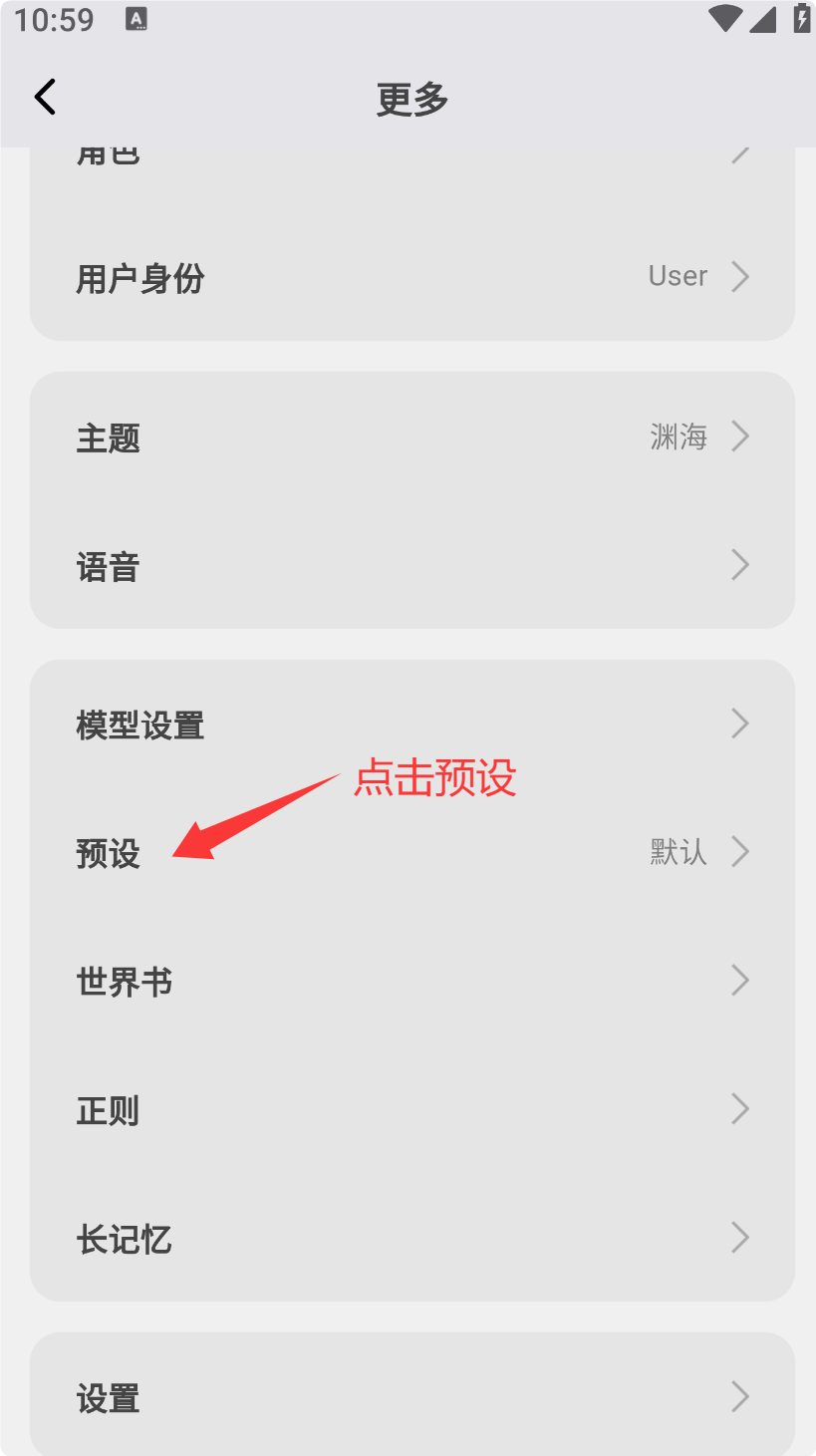Open 模型设置

point(411,725)
